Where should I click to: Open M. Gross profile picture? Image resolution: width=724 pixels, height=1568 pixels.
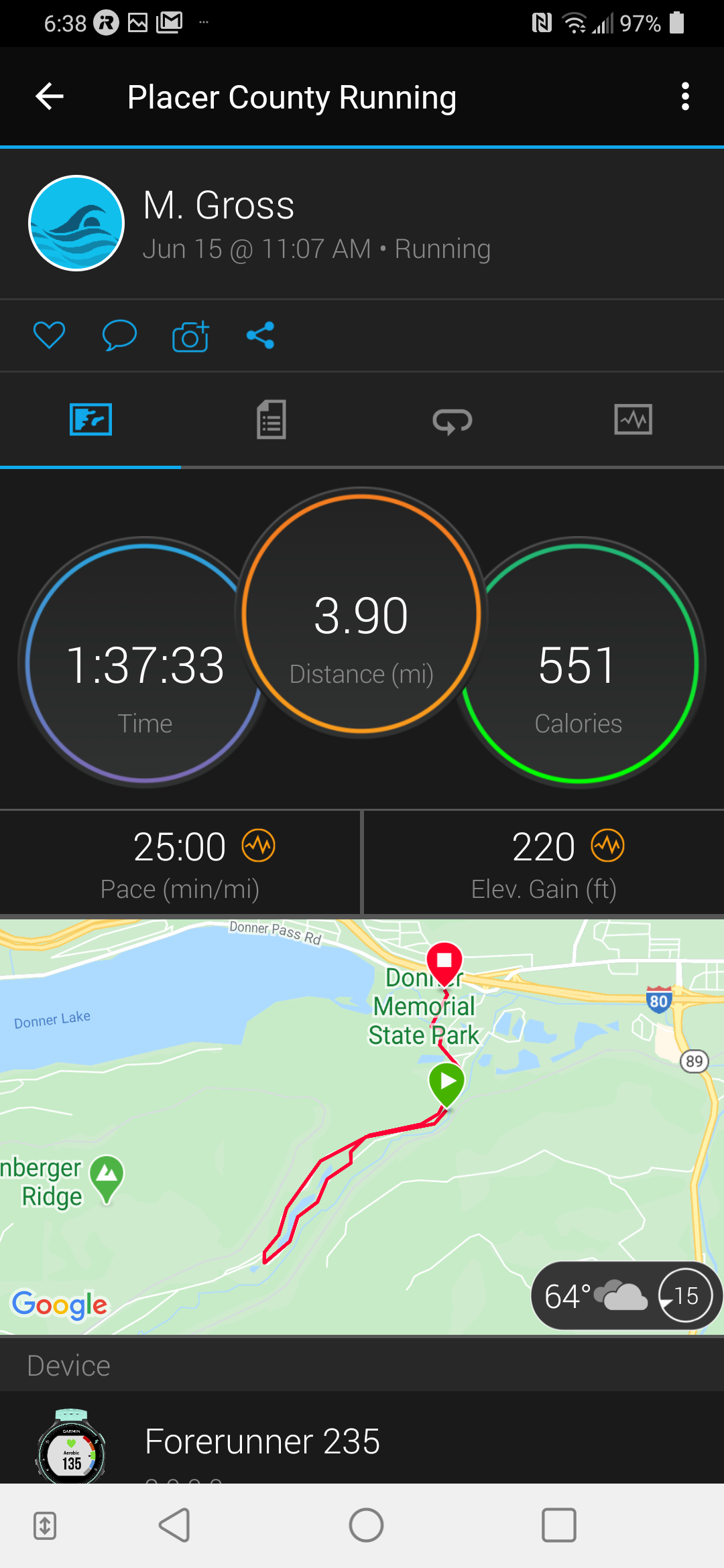[76, 223]
